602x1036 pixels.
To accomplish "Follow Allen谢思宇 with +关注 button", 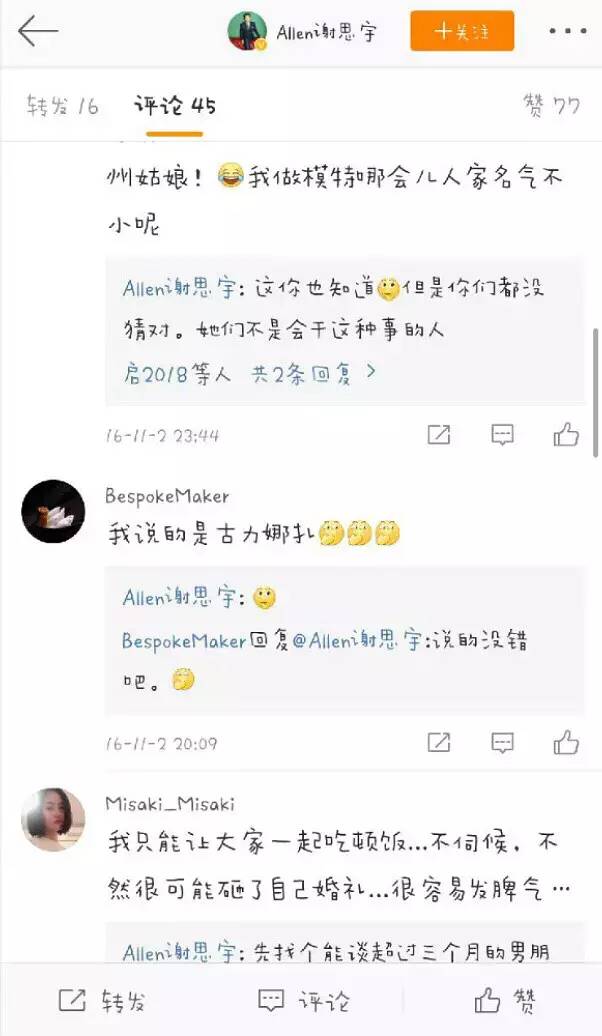I will [x=462, y=32].
